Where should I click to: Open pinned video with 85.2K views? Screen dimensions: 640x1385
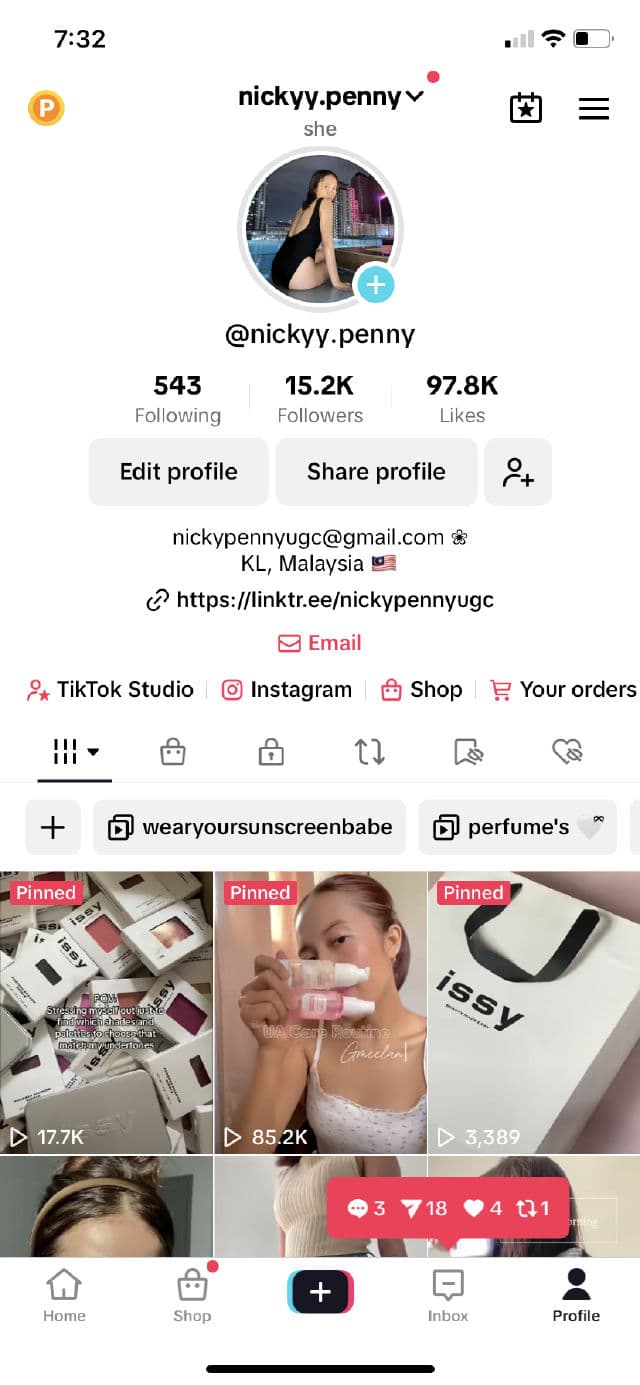click(x=320, y=1010)
